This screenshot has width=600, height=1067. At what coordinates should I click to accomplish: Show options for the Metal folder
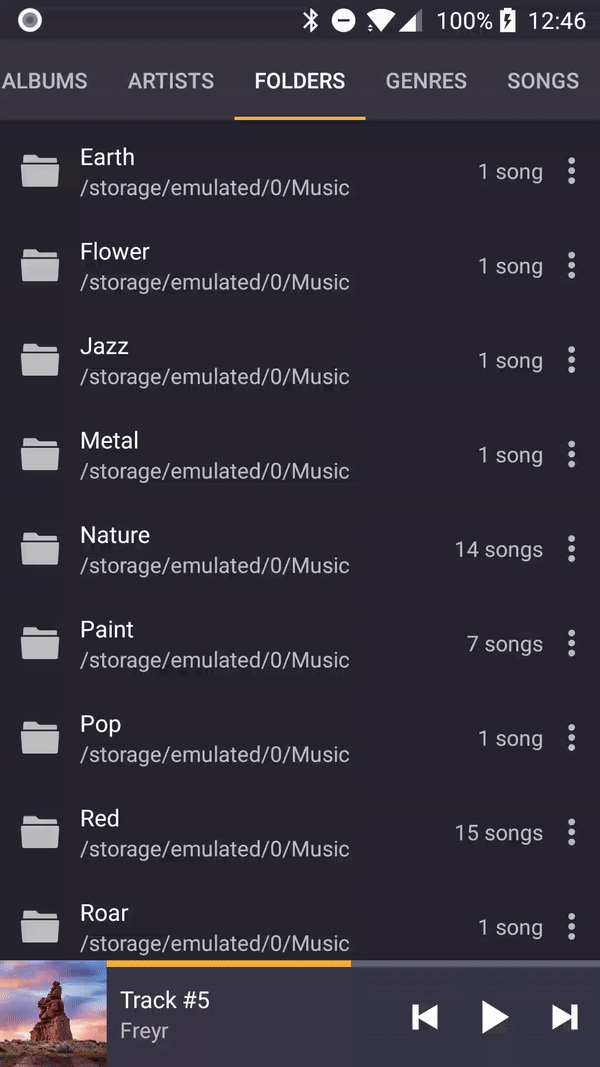pyautogui.click(x=571, y=455)
